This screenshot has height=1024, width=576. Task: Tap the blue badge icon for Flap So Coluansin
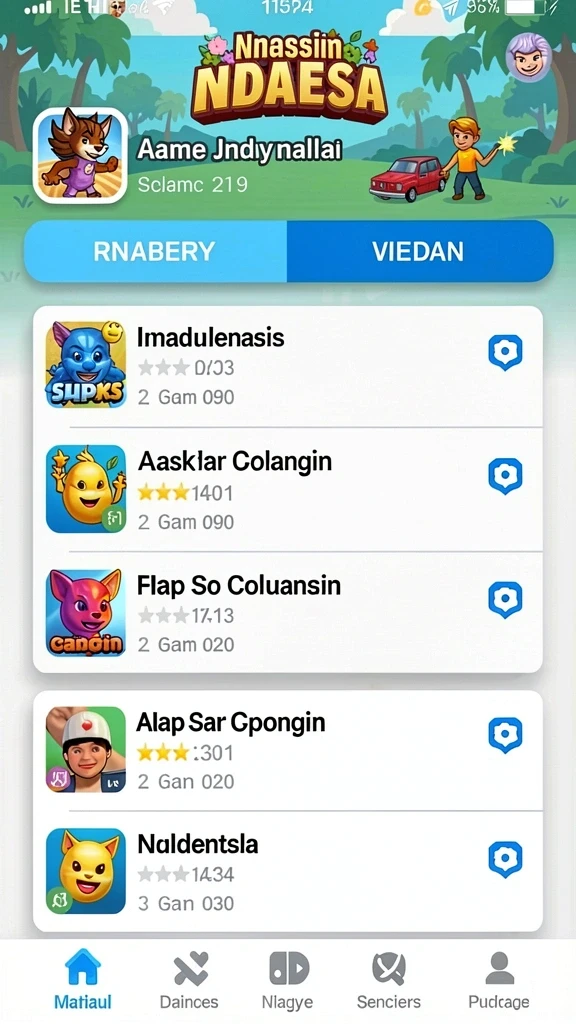click(505, 600)
